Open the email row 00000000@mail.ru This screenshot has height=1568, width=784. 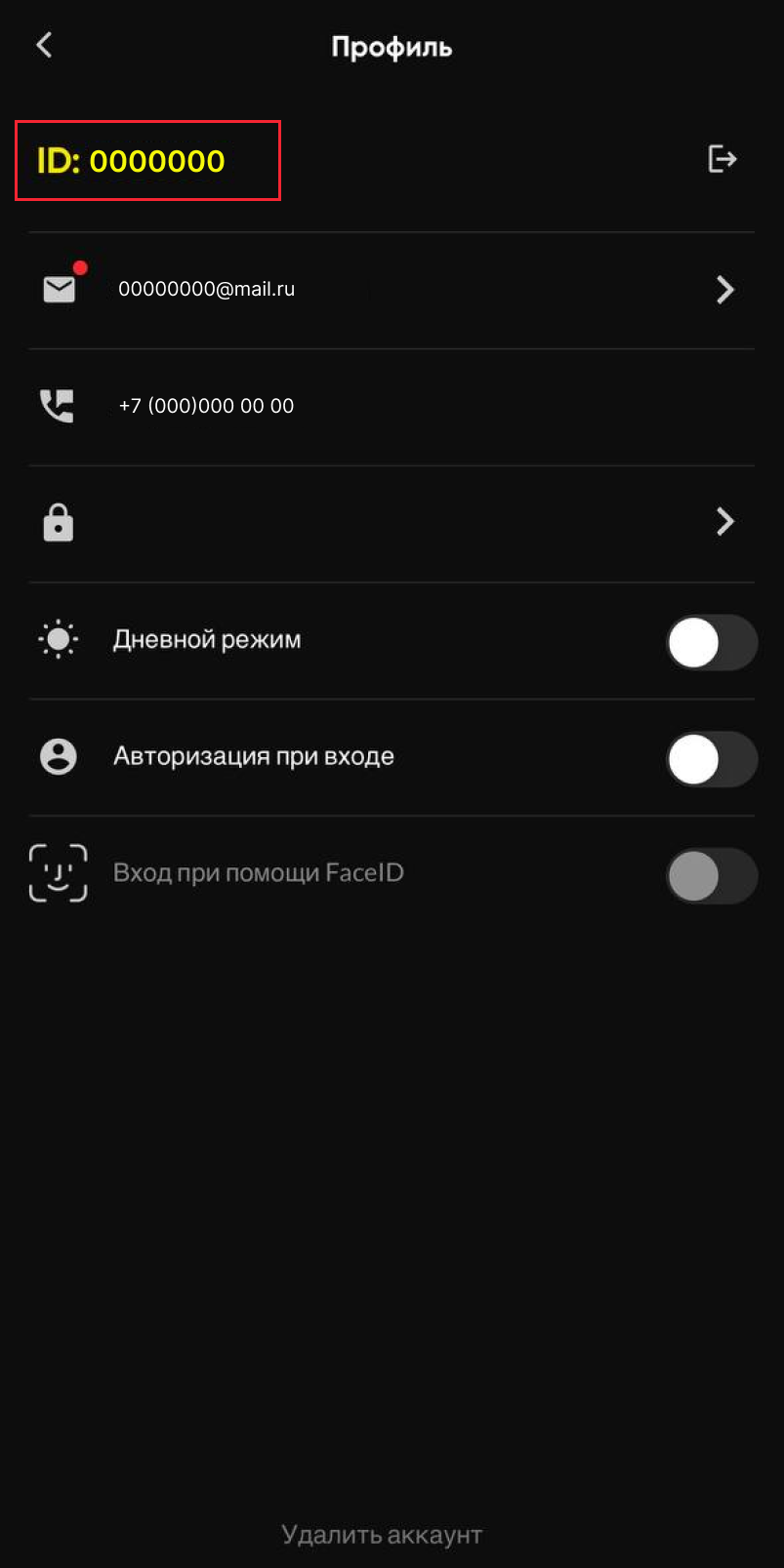point(391,290)
